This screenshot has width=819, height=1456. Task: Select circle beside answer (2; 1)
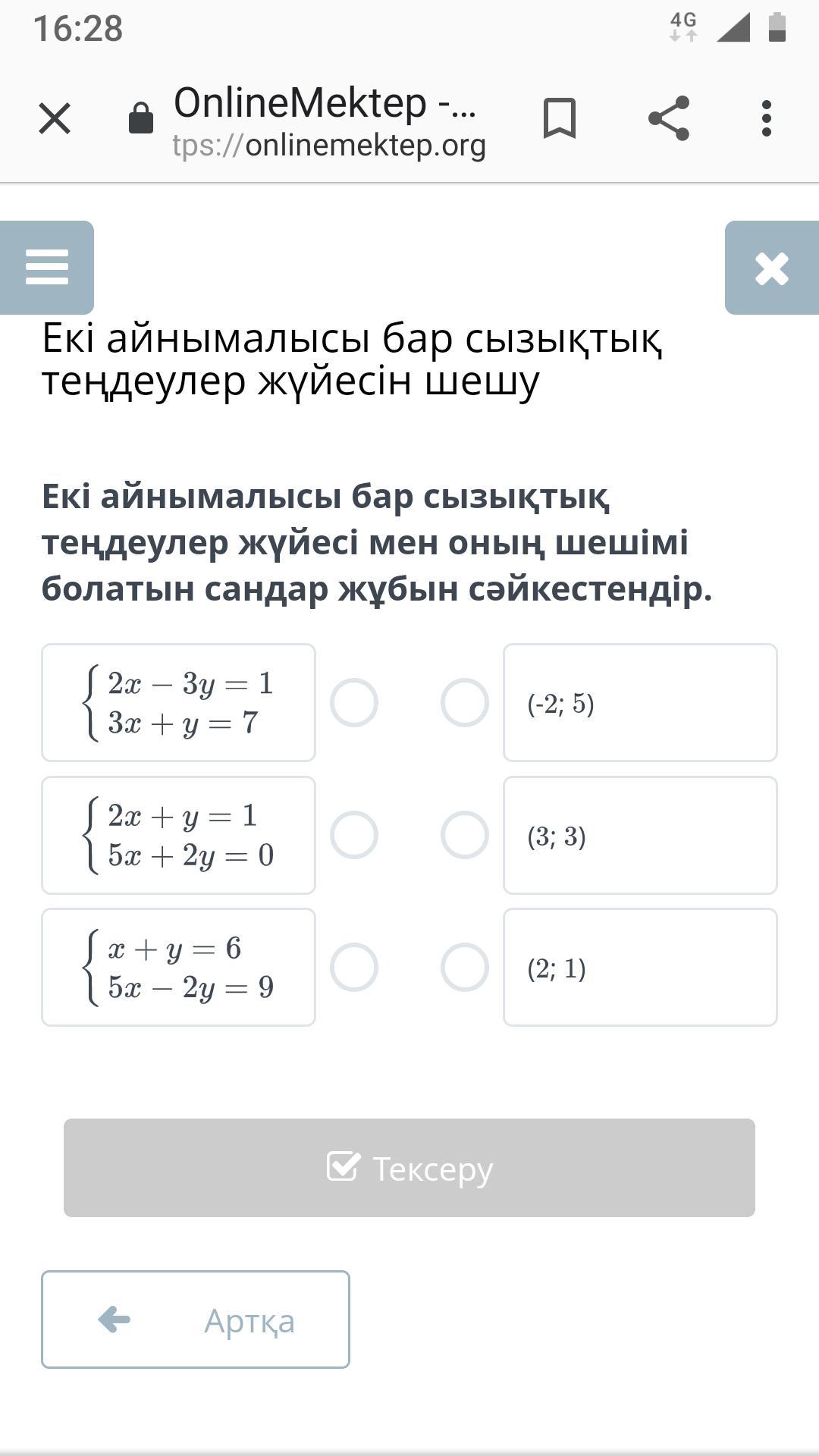tap(465, 967)
